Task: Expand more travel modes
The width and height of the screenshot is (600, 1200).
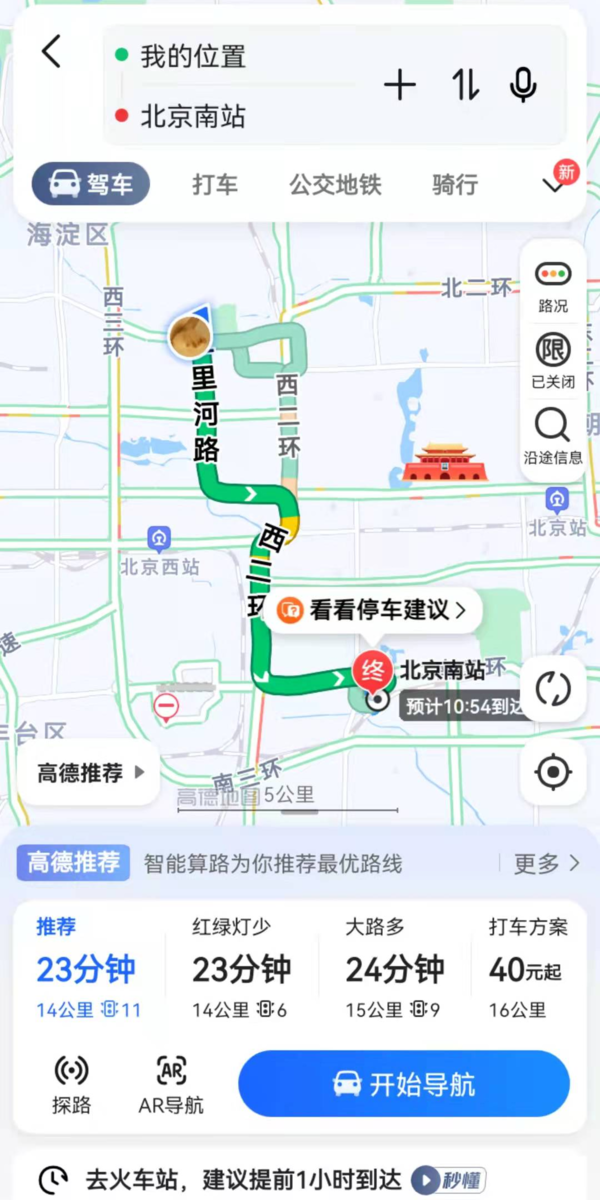Action: click(553, 184)
